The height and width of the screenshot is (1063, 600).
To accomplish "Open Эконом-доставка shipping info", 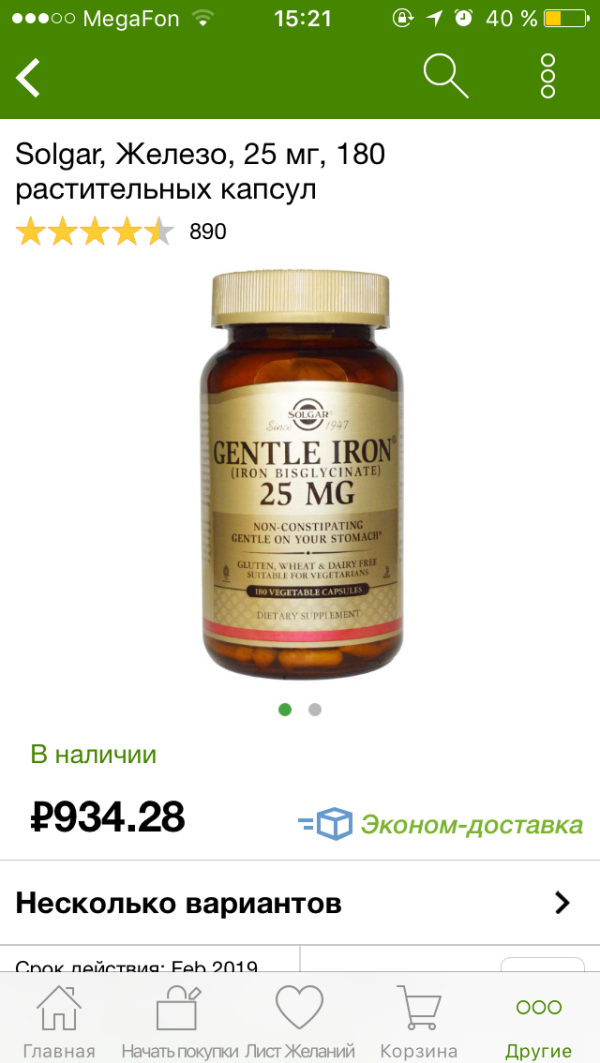I will click(441, 824).
